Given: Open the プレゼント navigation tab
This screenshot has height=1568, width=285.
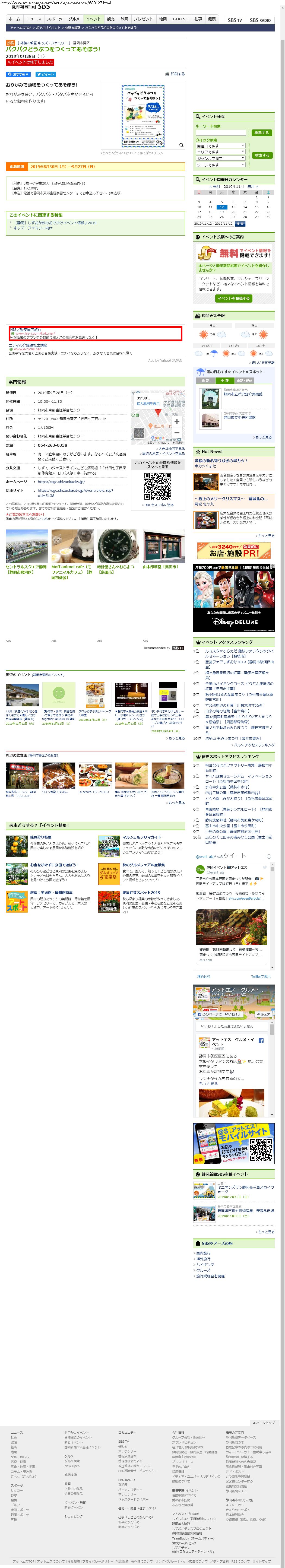Looking at the screenshot, I should [143, 19].
